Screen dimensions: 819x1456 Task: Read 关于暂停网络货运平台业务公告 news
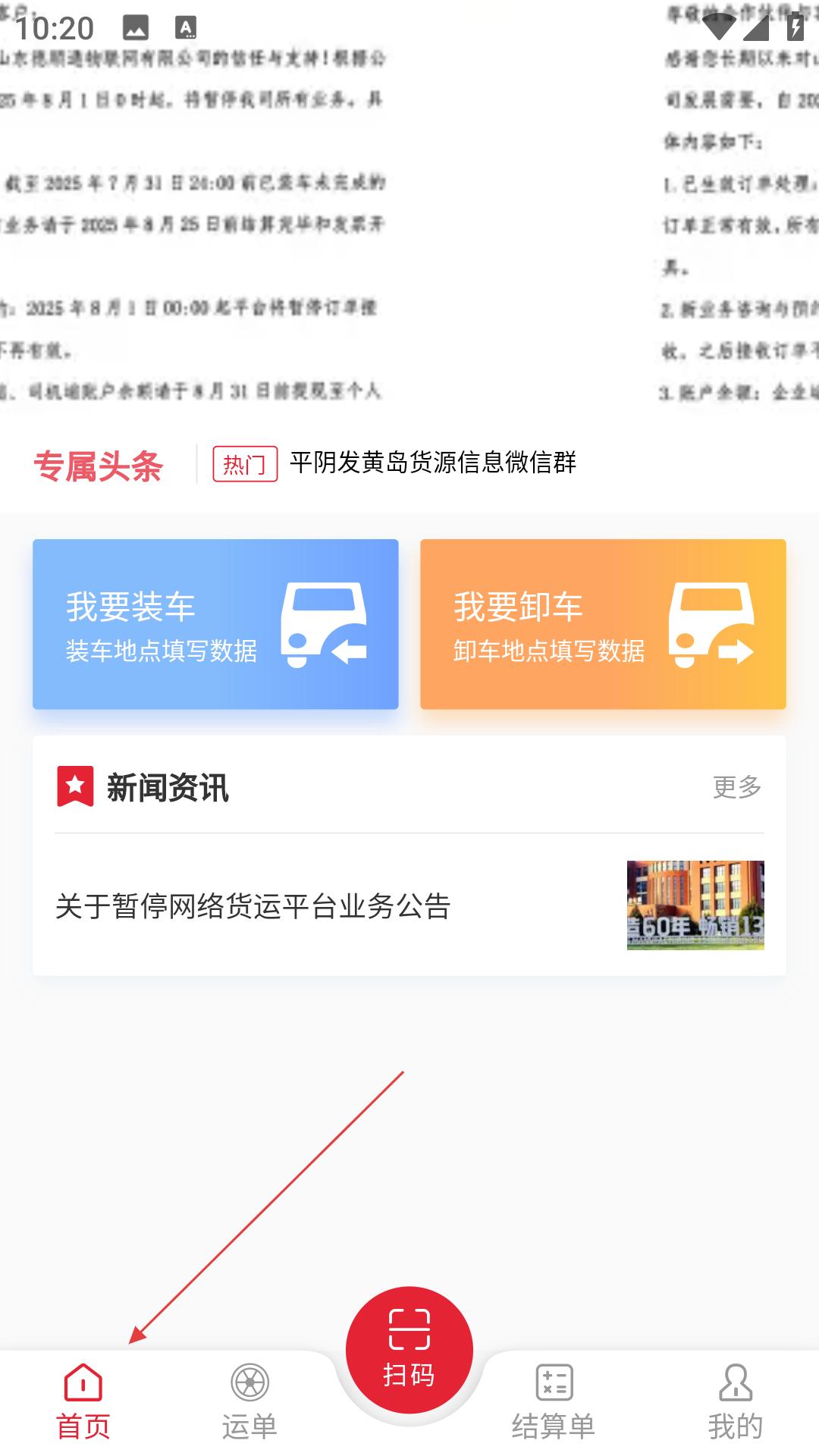253,905
